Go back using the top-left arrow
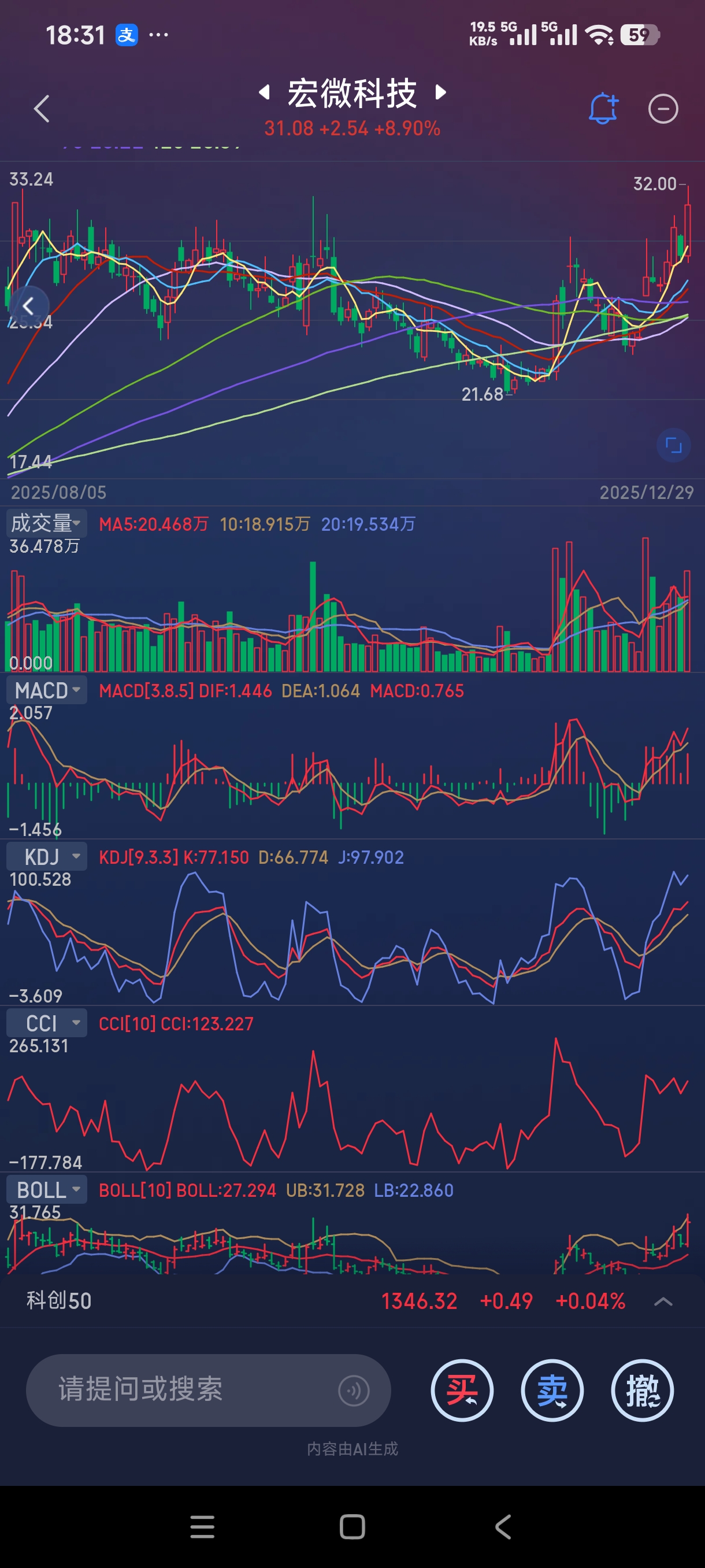This screenshot has height=1568, width=705. [42, 109]
